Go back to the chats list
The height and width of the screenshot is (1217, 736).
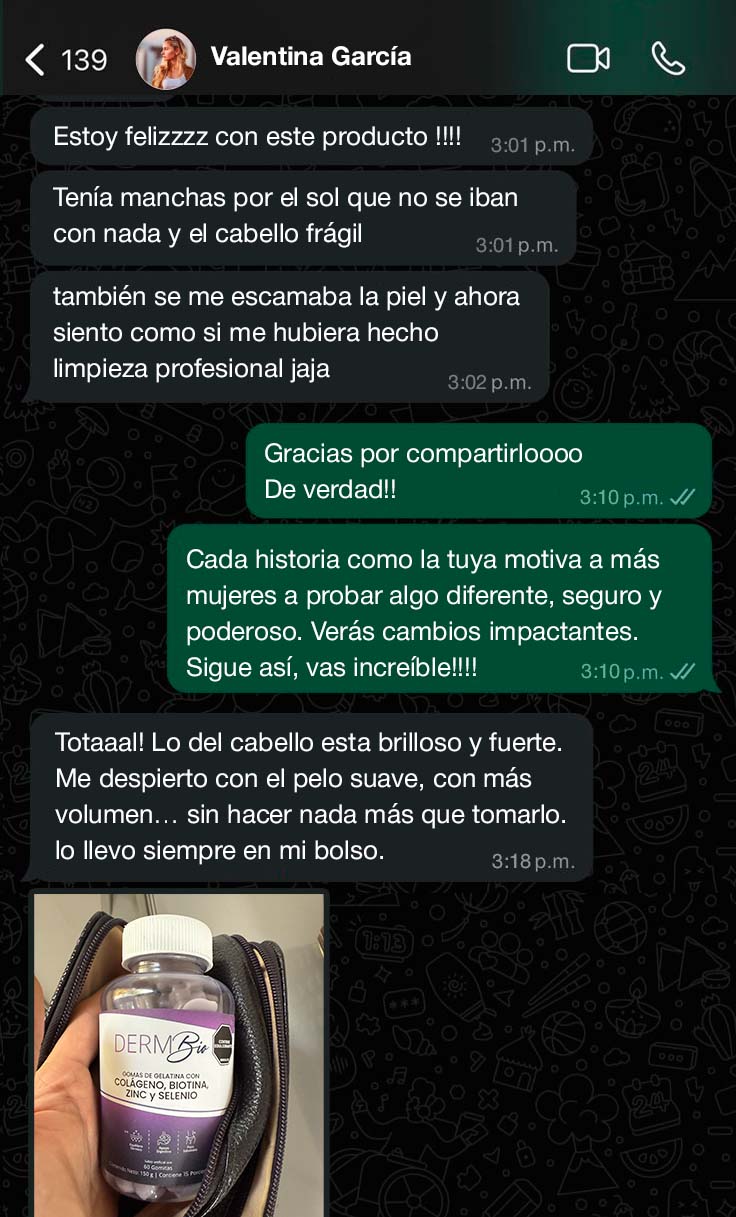[36, 60]
